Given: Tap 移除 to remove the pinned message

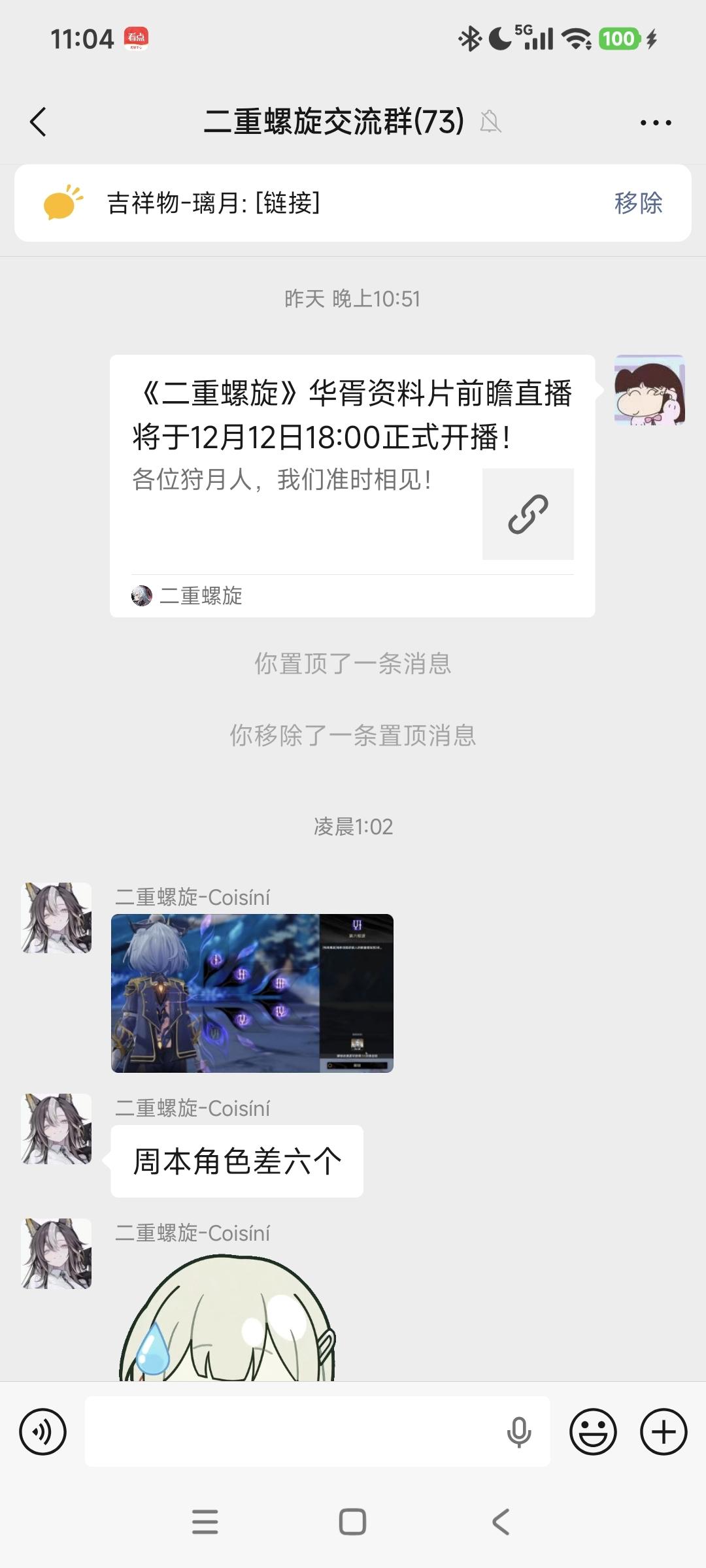Looking at the screenshot, I should tap(638, 203).
